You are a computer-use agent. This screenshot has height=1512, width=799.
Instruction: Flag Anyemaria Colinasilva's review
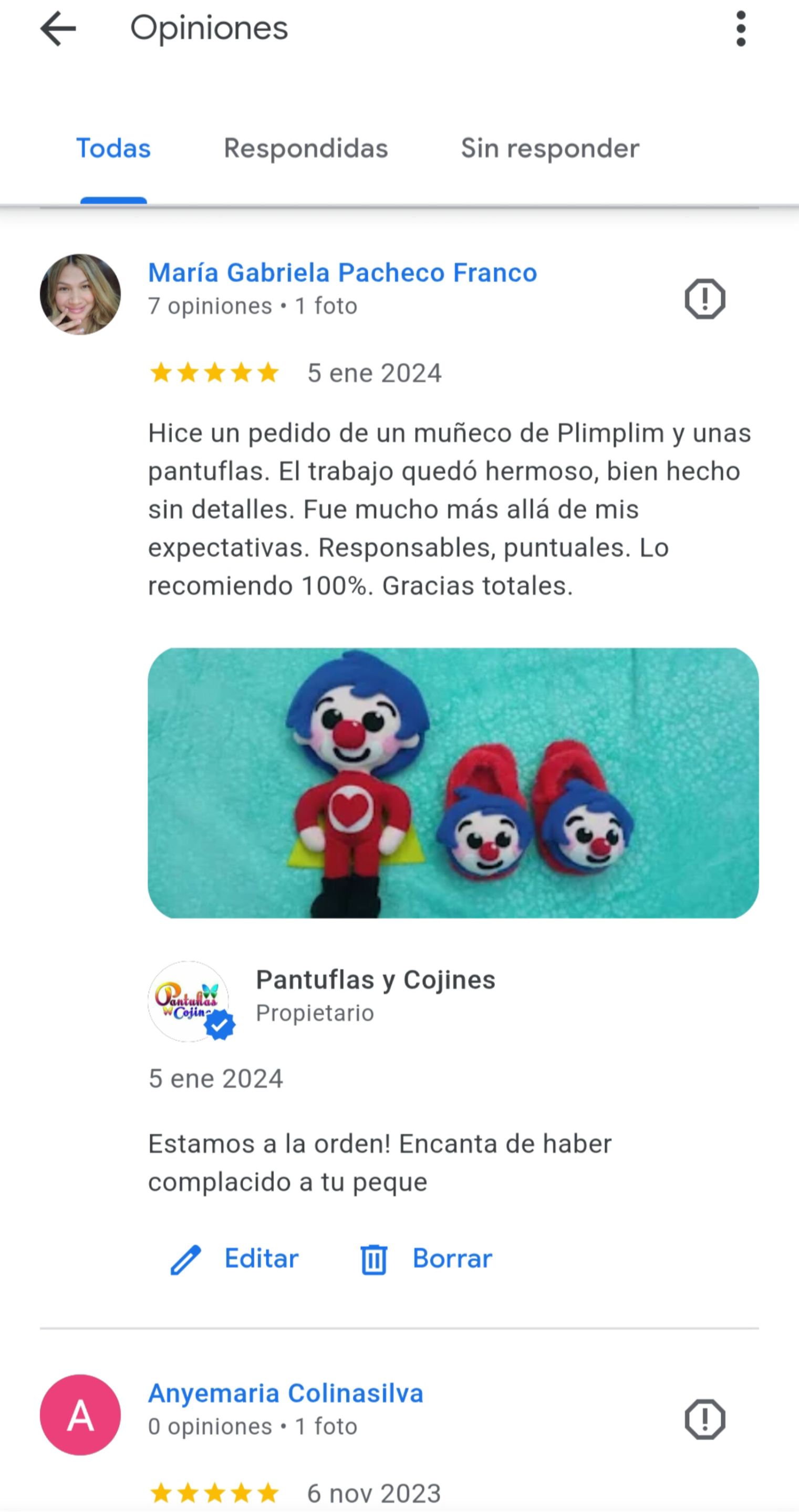(704, 1419)
